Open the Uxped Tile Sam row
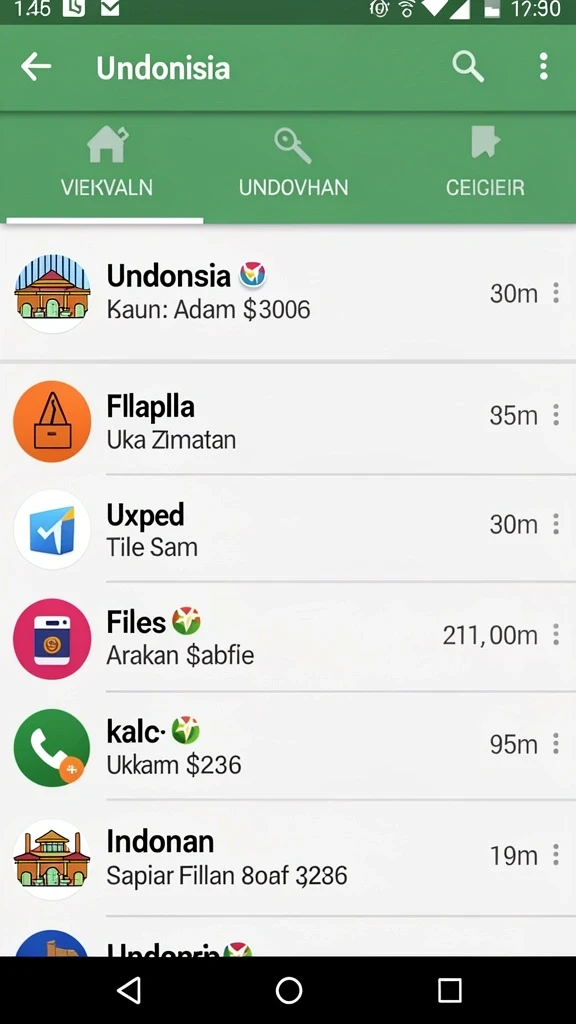Viewport: 576px width, 1024px height. click(x=288, y=529)
